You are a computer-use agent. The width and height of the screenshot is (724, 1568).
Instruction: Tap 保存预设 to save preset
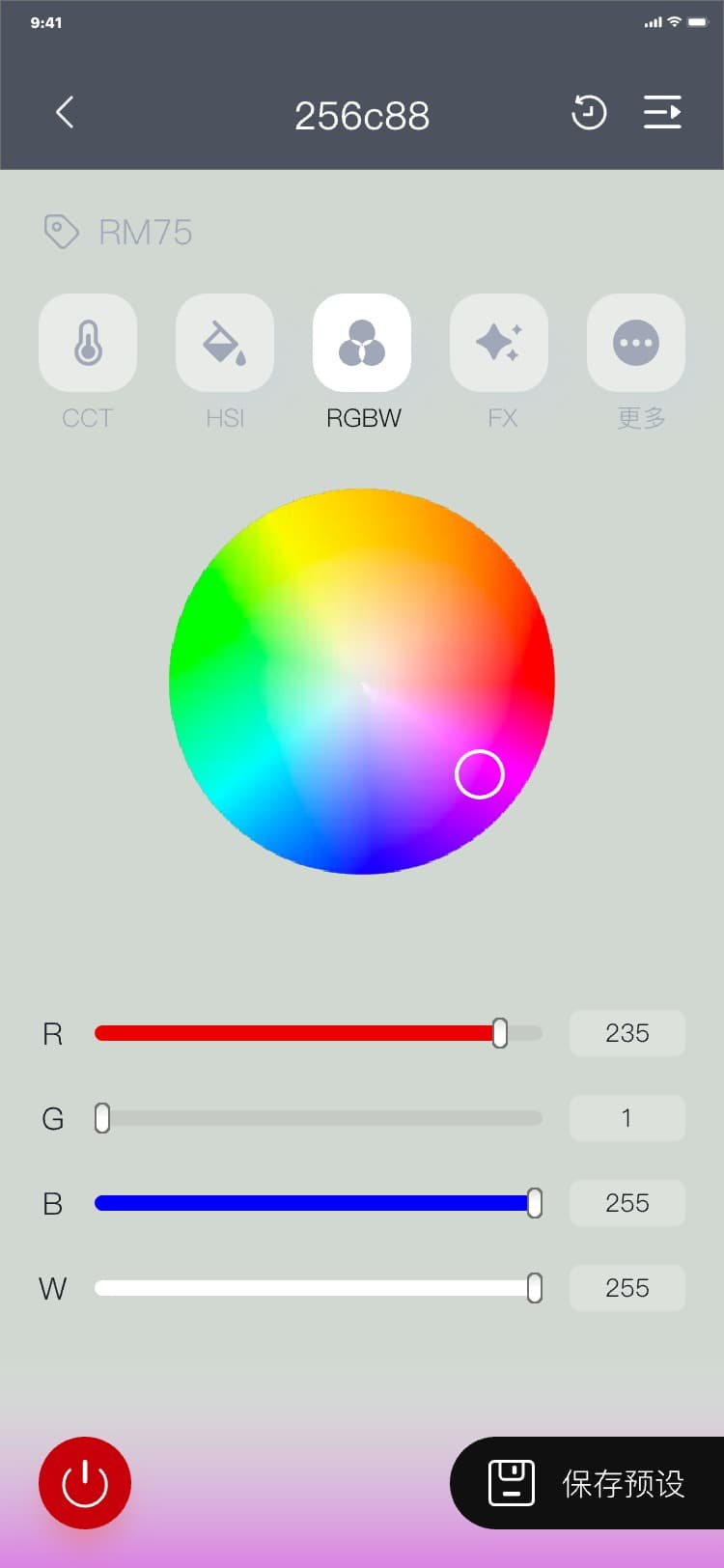click(x=589, y=1483)
